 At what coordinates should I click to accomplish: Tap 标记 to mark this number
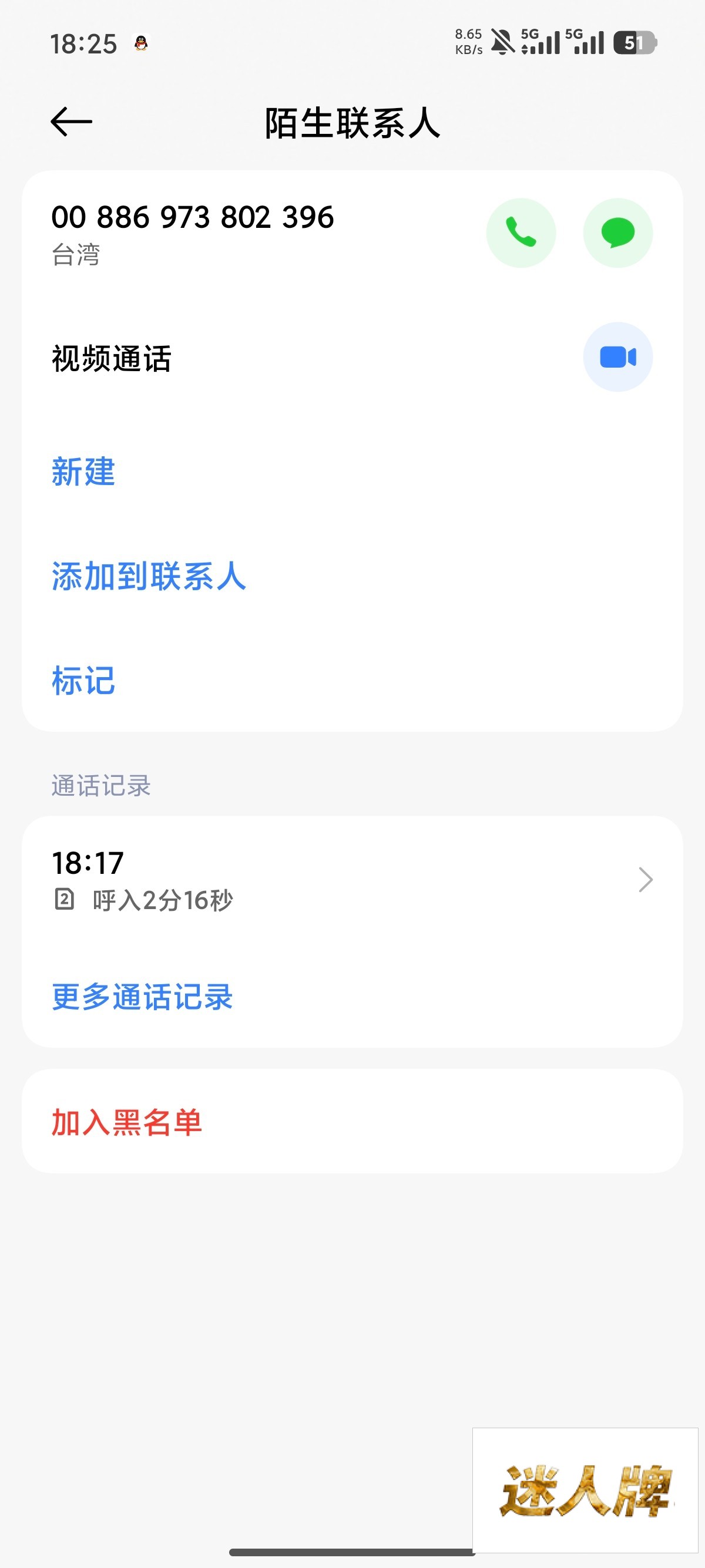click(x=83, y=680)
